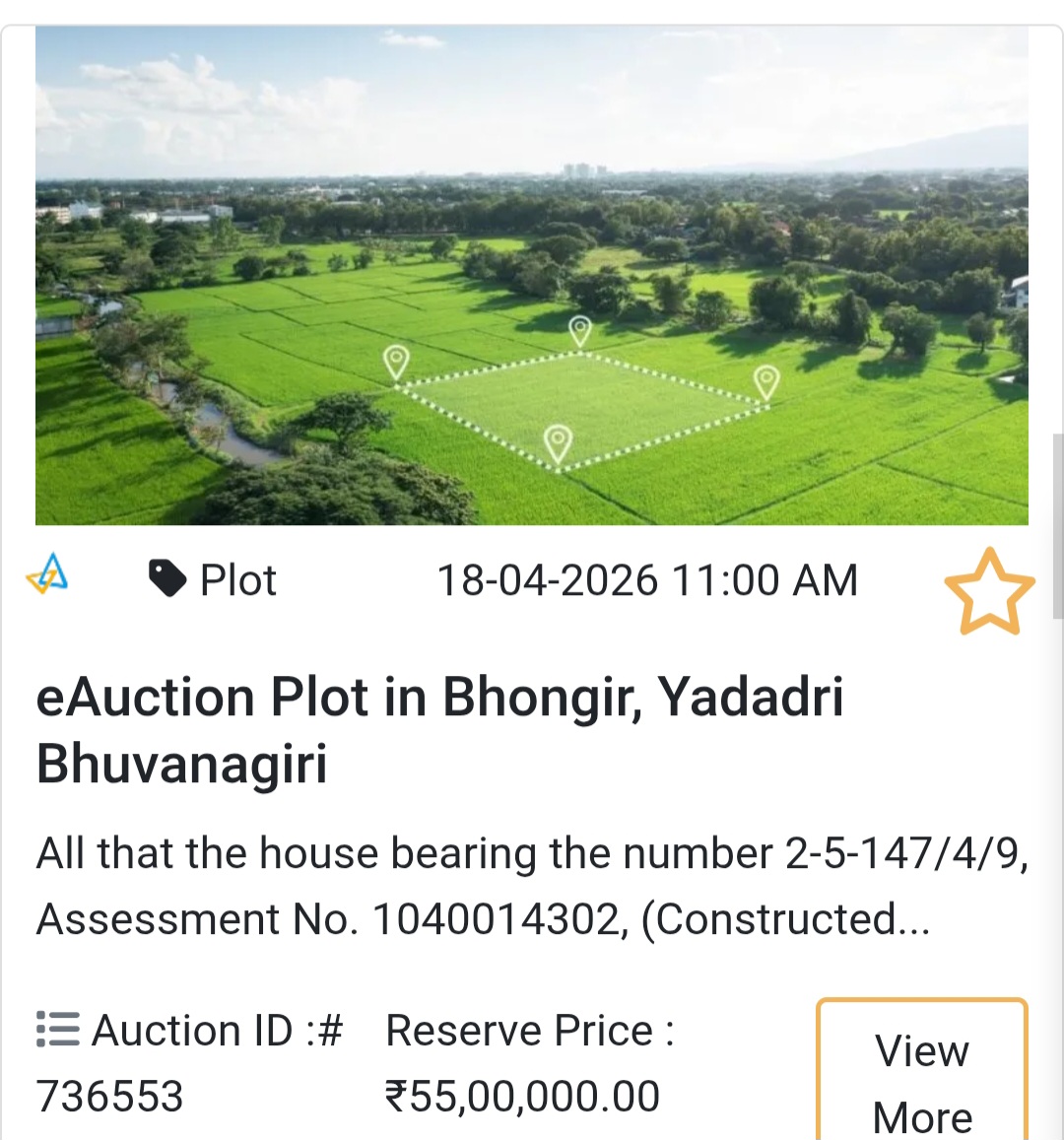Click the Reserve Price ₹55,00,000.00 value
This screenshot has height=1140, width=1064.
click(x=523, y=1094)
